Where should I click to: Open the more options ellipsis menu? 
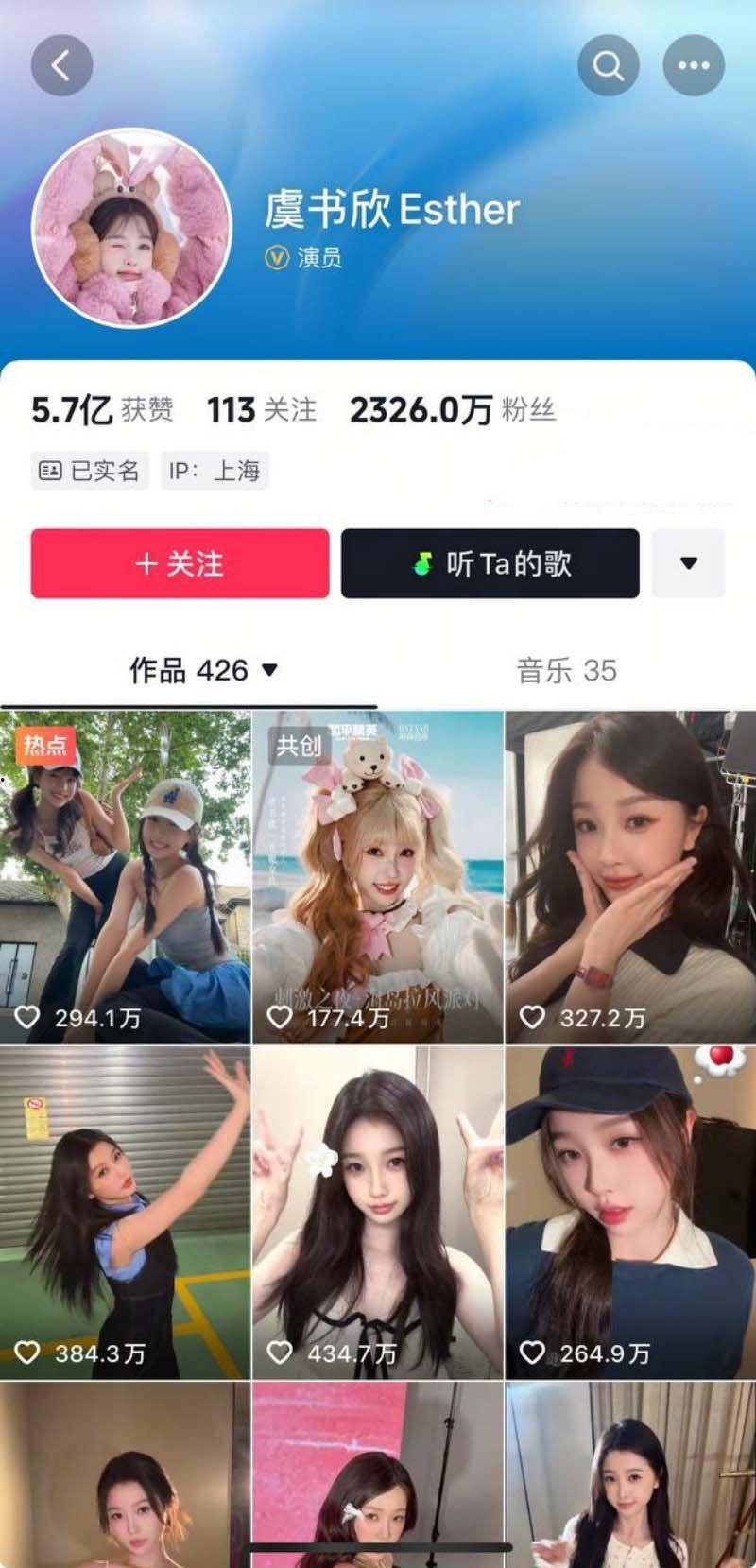(694, 64)
